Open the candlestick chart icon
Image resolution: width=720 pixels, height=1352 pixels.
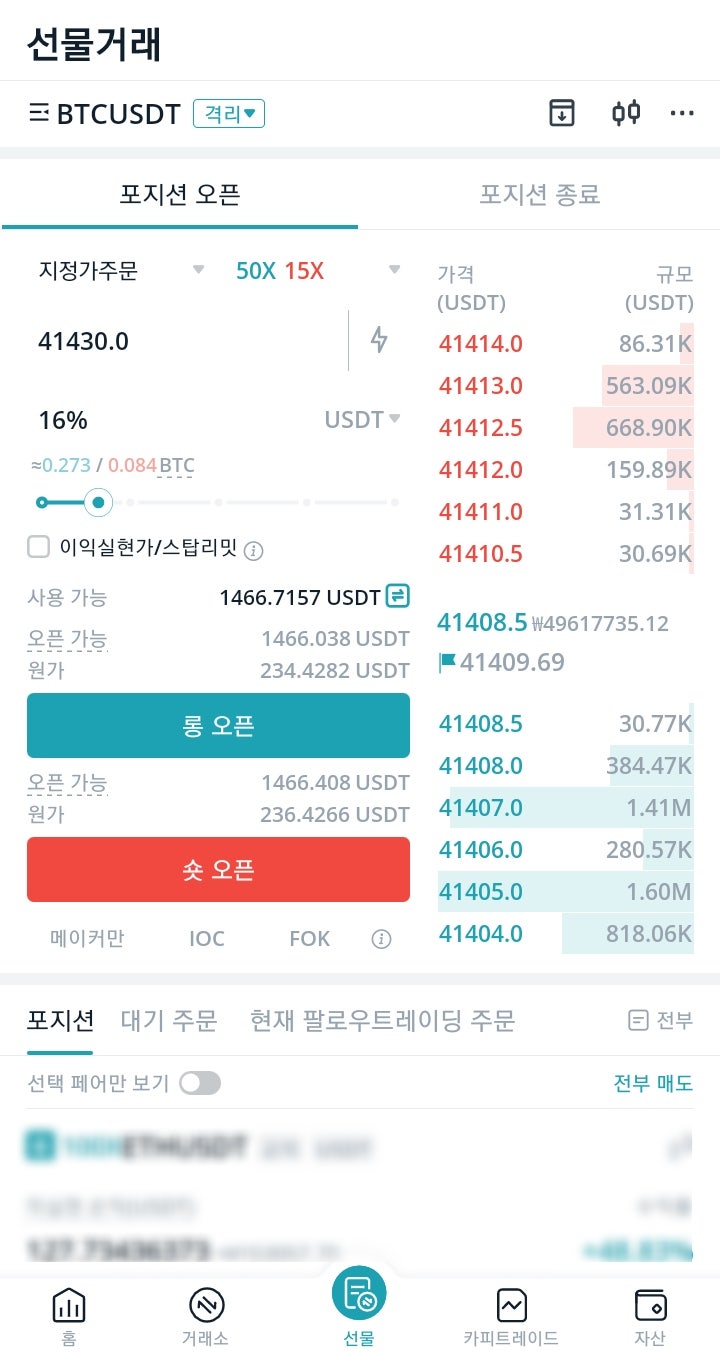point(626,113)
